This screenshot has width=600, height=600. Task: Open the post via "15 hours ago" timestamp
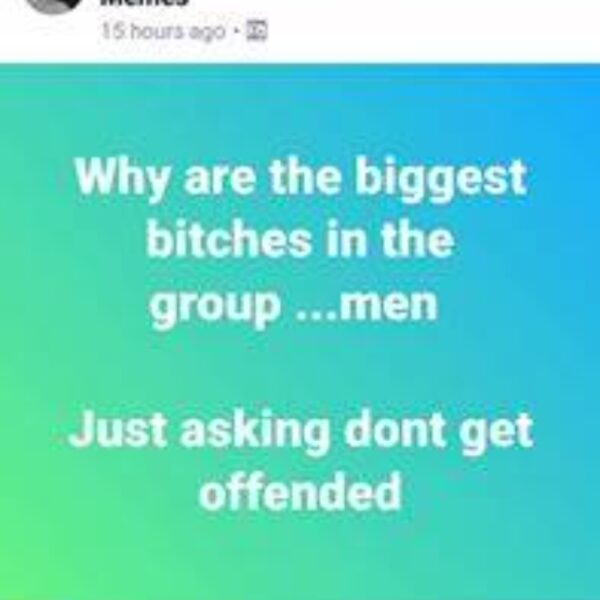tap(162, 33)
